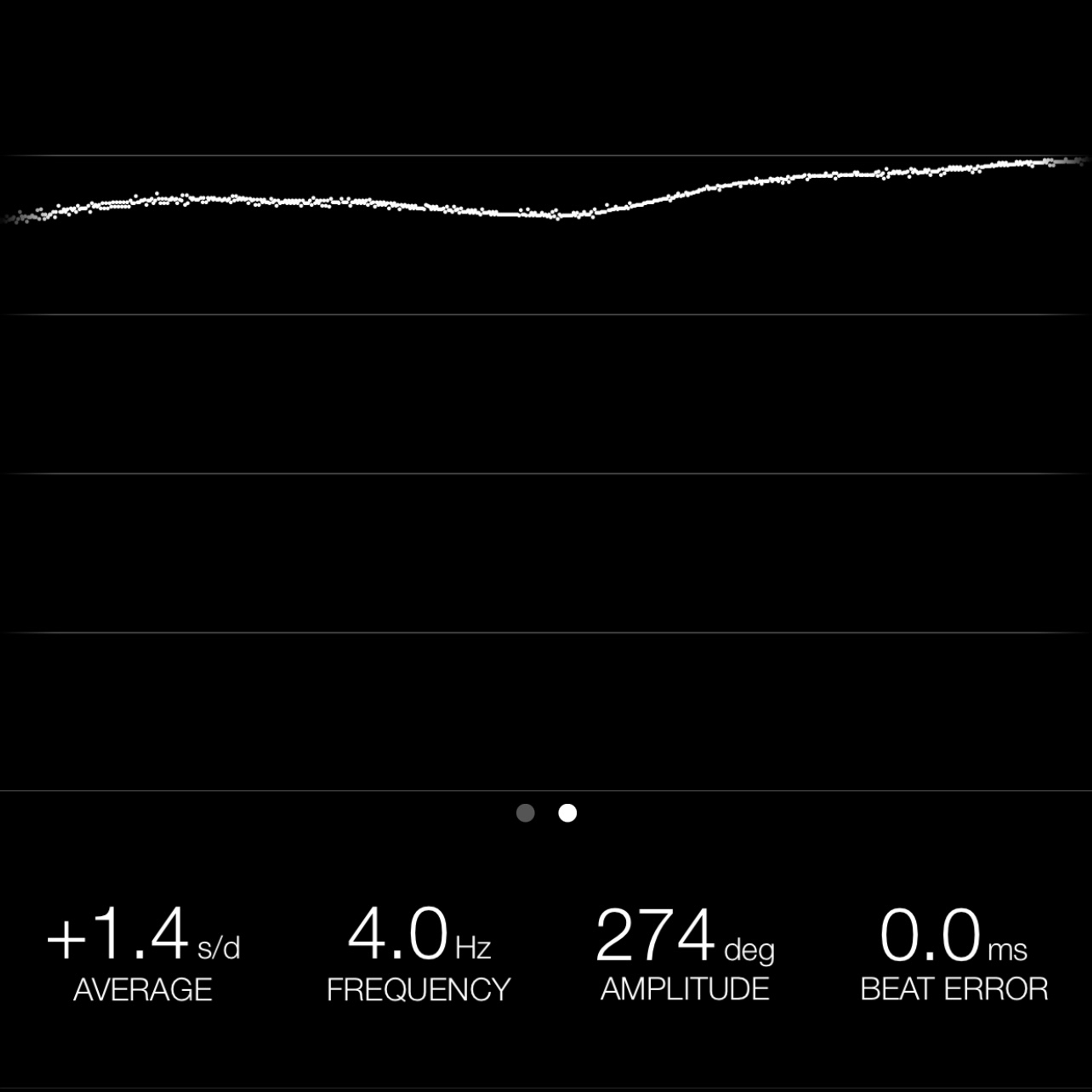Switch to the first page indicator dot
Image resolution: width=1092 pixels, height=1092 pixels.
point(525,813)
